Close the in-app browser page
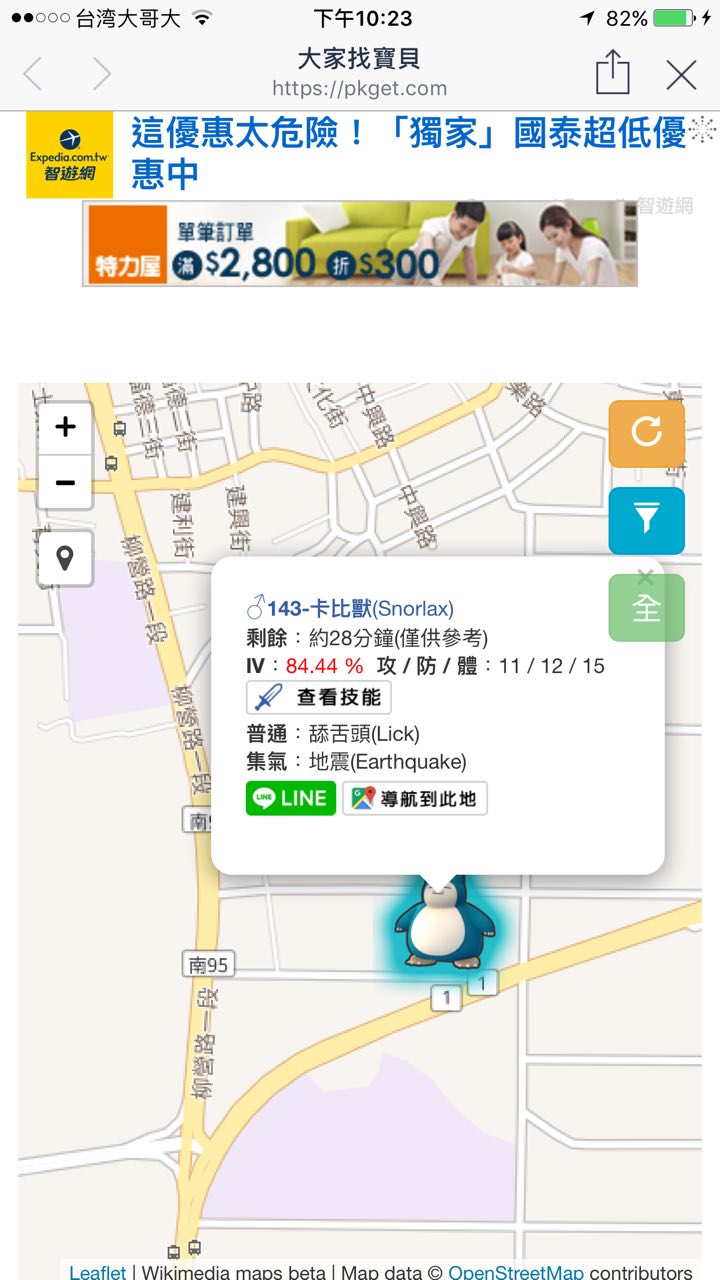720x1280 pixels. coord(681,75)
